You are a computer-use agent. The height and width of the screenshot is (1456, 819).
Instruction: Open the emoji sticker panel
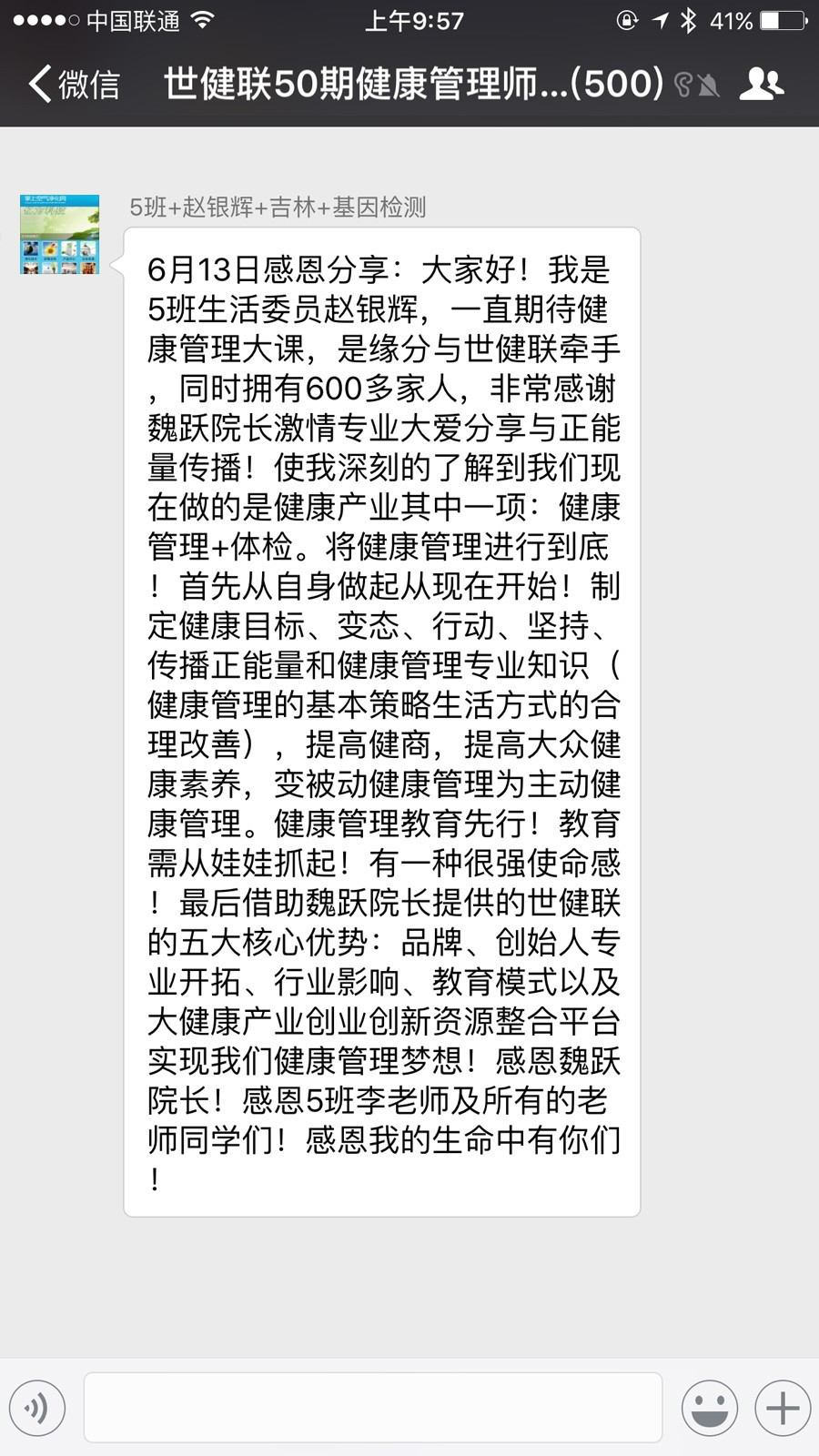[x=710, y=1409]
